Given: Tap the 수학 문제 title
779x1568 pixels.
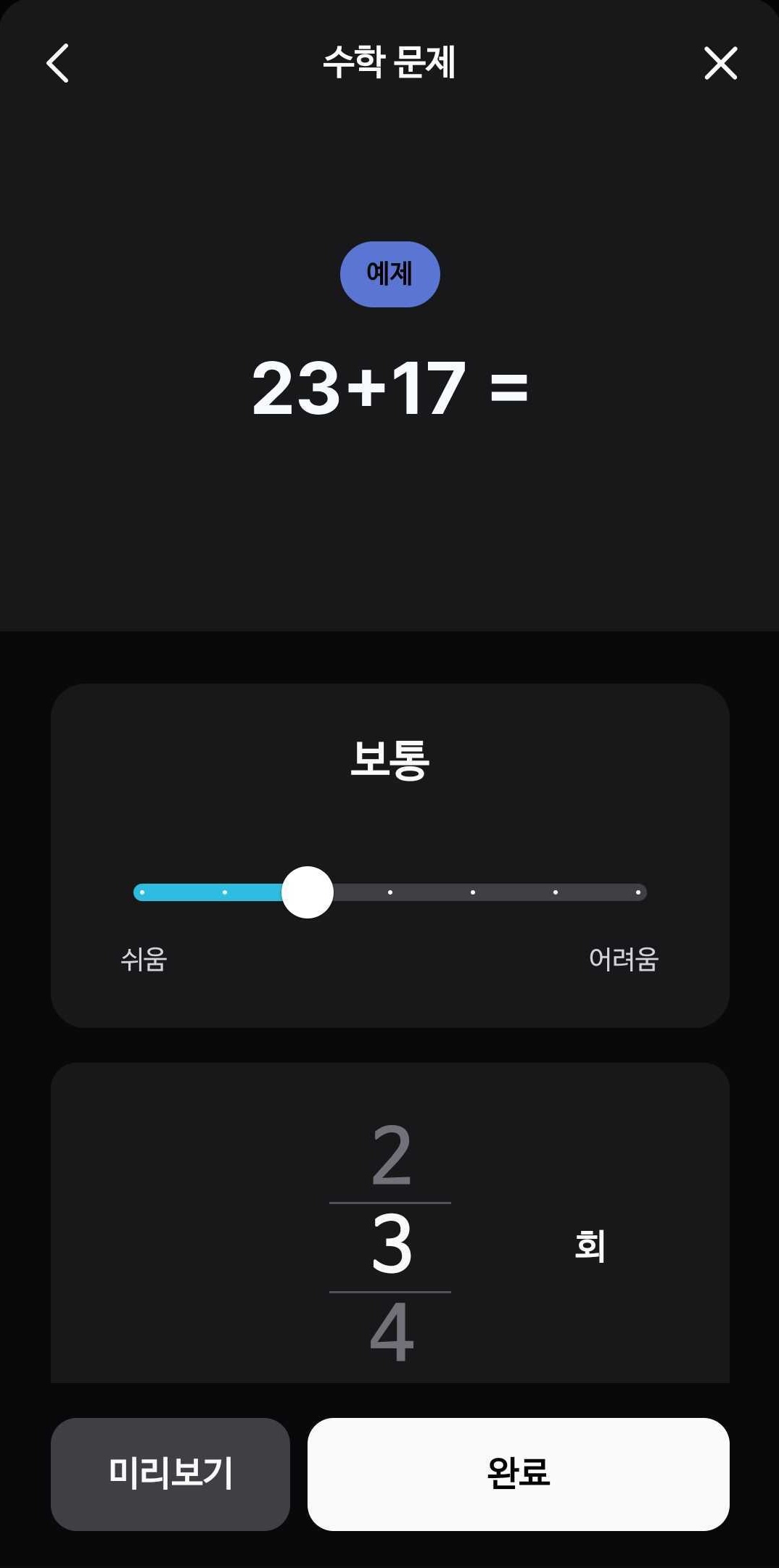Looking at the screenshot, I should point(389,65).
